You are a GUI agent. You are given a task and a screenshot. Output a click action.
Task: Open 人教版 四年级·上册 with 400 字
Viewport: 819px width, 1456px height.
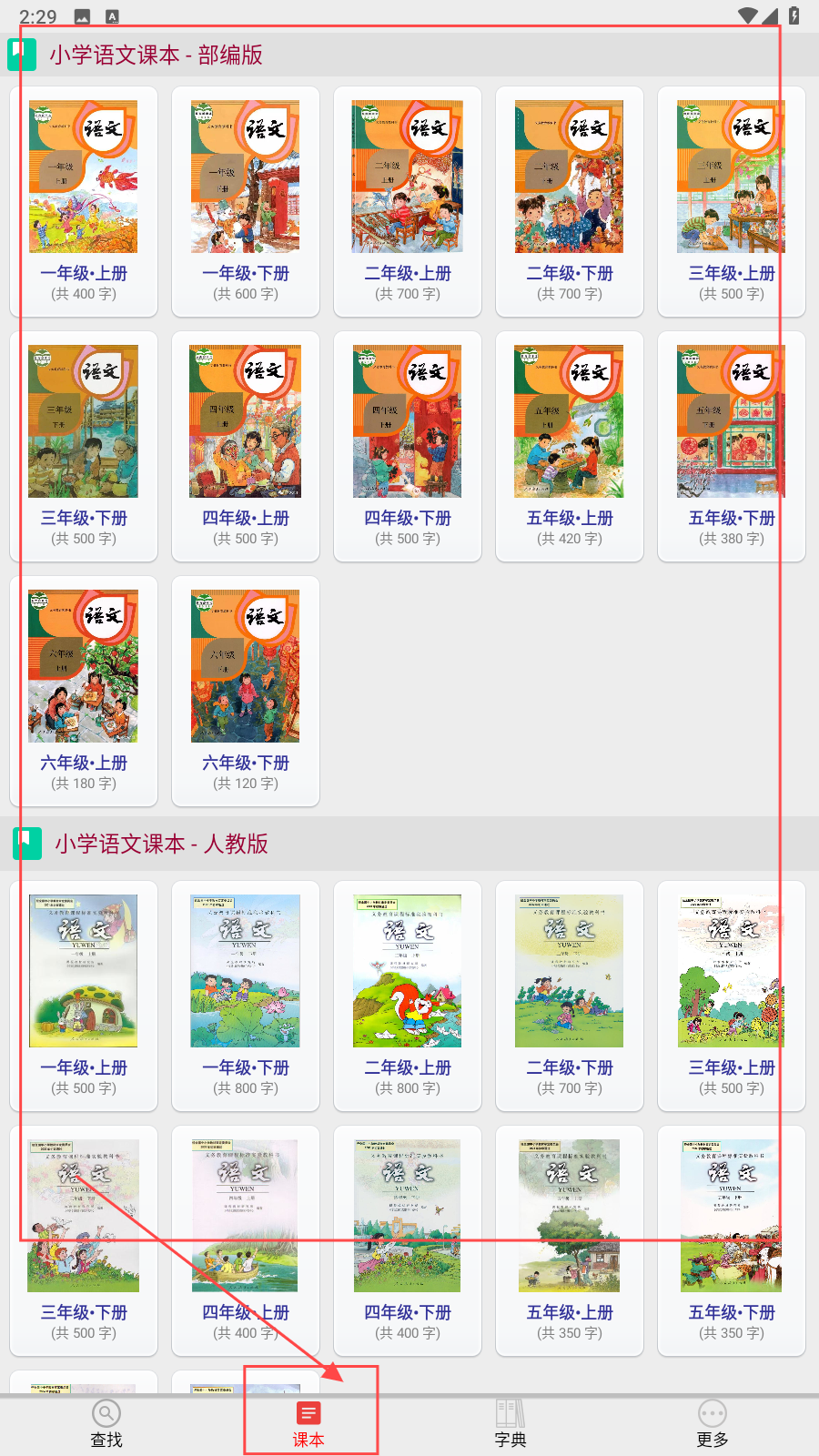246,1240
